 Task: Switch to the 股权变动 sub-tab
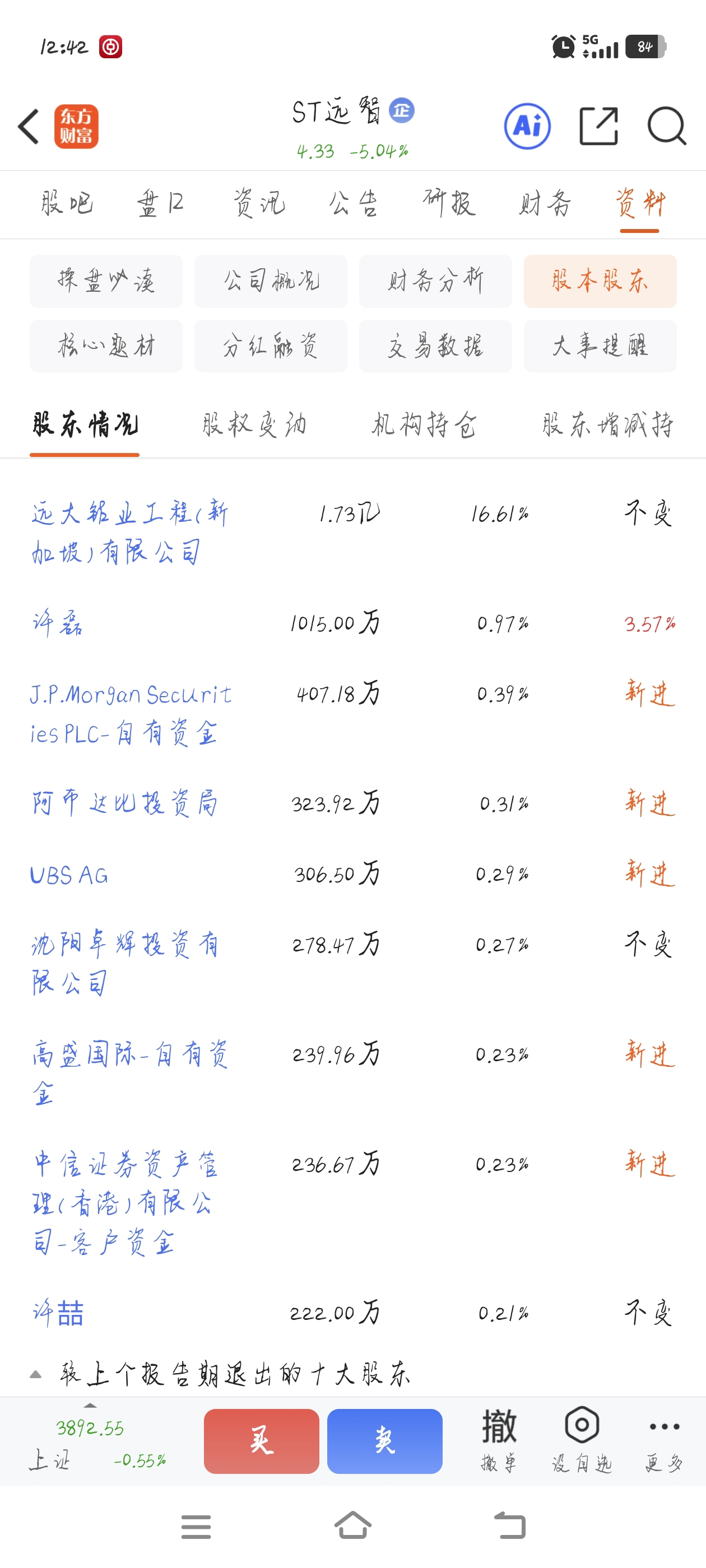point(254,424)
